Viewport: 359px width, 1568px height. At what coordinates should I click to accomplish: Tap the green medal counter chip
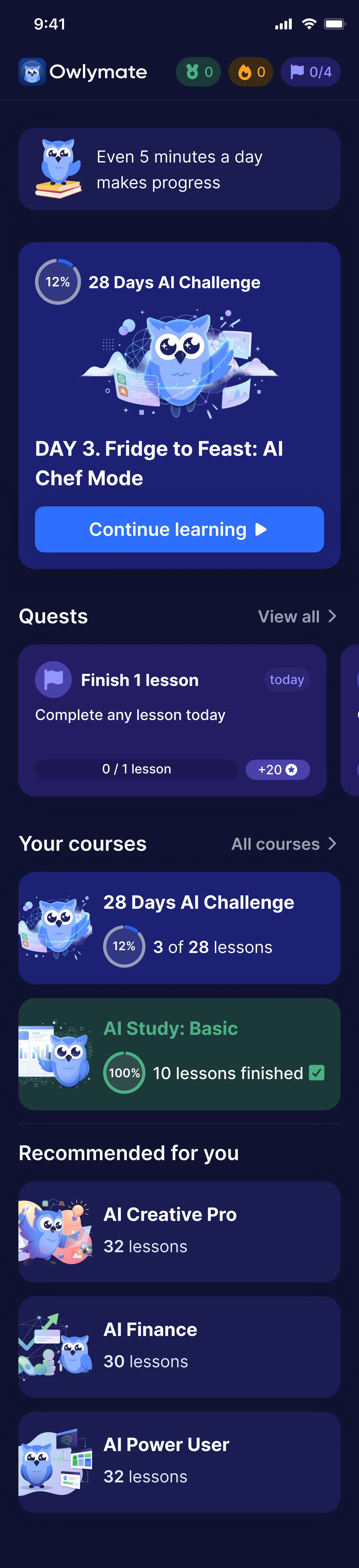click(x=198, y=72)
